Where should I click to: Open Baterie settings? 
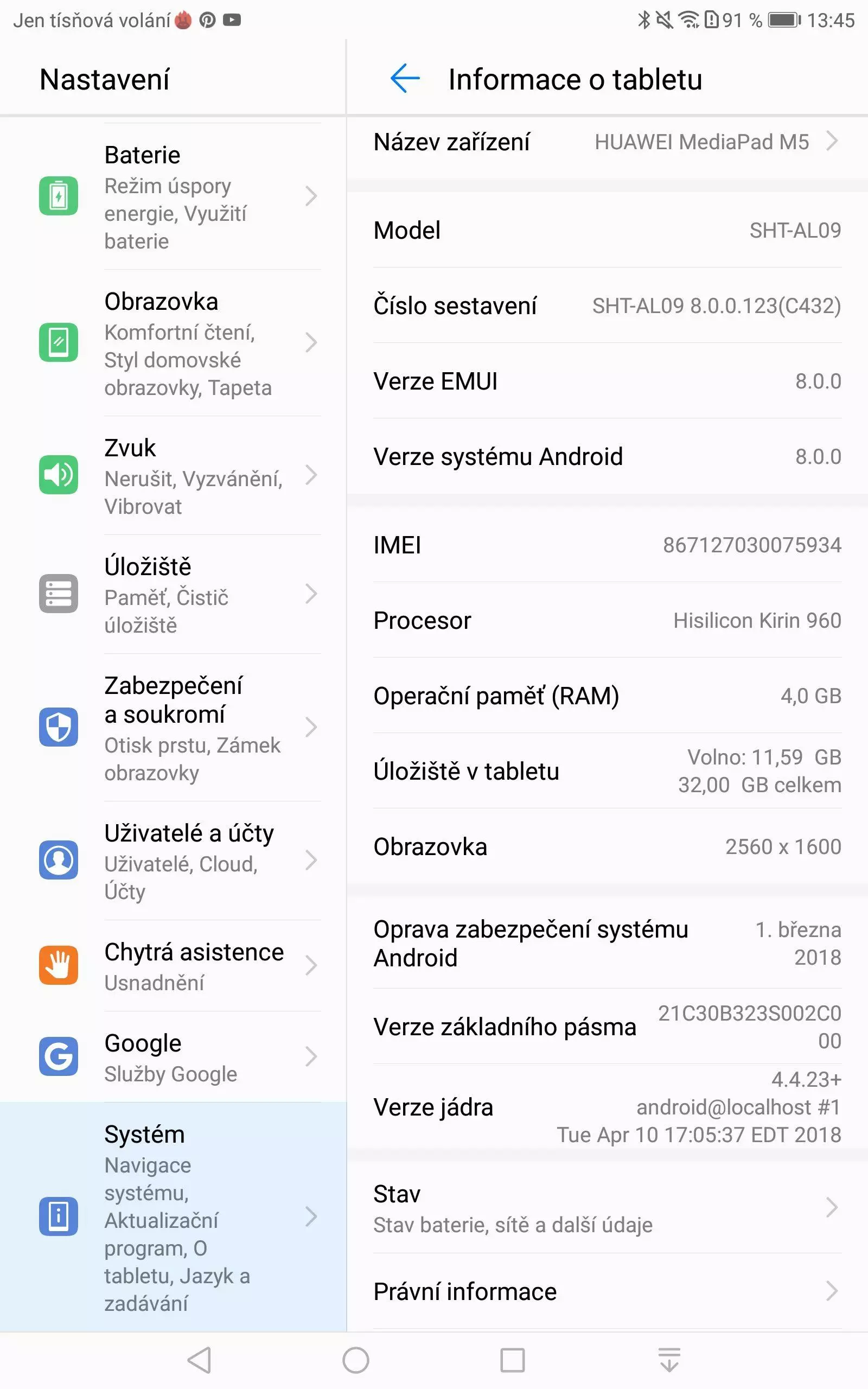[174, 196]
